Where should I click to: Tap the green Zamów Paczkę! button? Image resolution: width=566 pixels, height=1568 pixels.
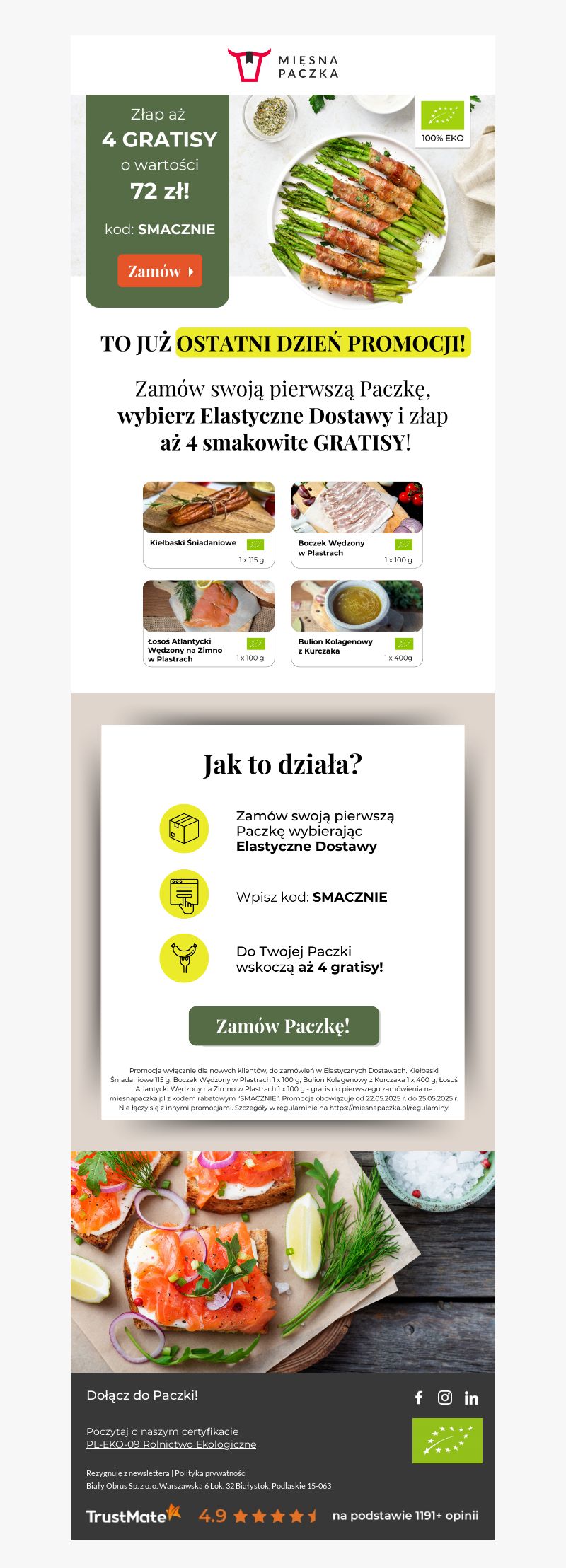[x=284, y=1026]
